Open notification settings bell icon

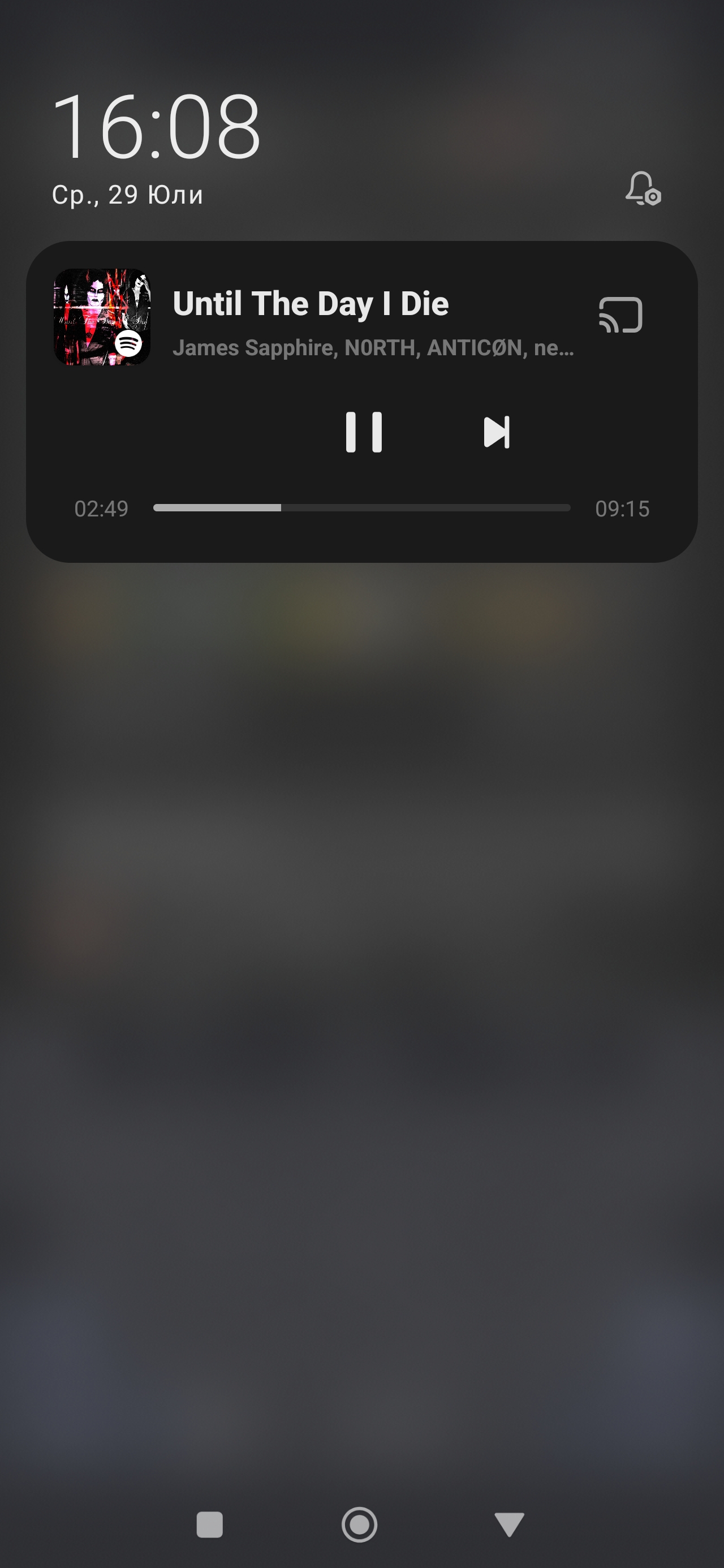643,189
